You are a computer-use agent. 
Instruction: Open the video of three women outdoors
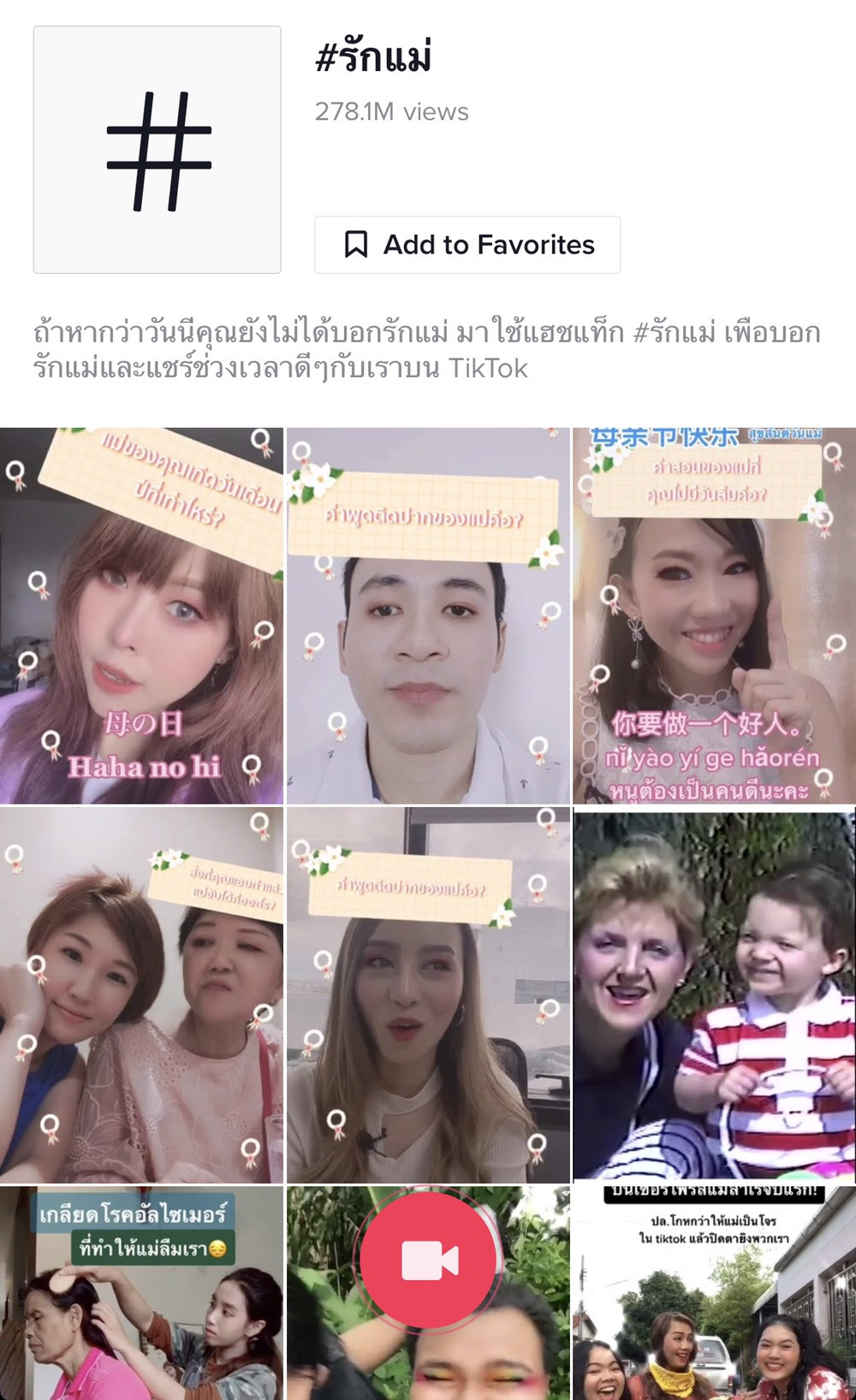point(715,1293)
